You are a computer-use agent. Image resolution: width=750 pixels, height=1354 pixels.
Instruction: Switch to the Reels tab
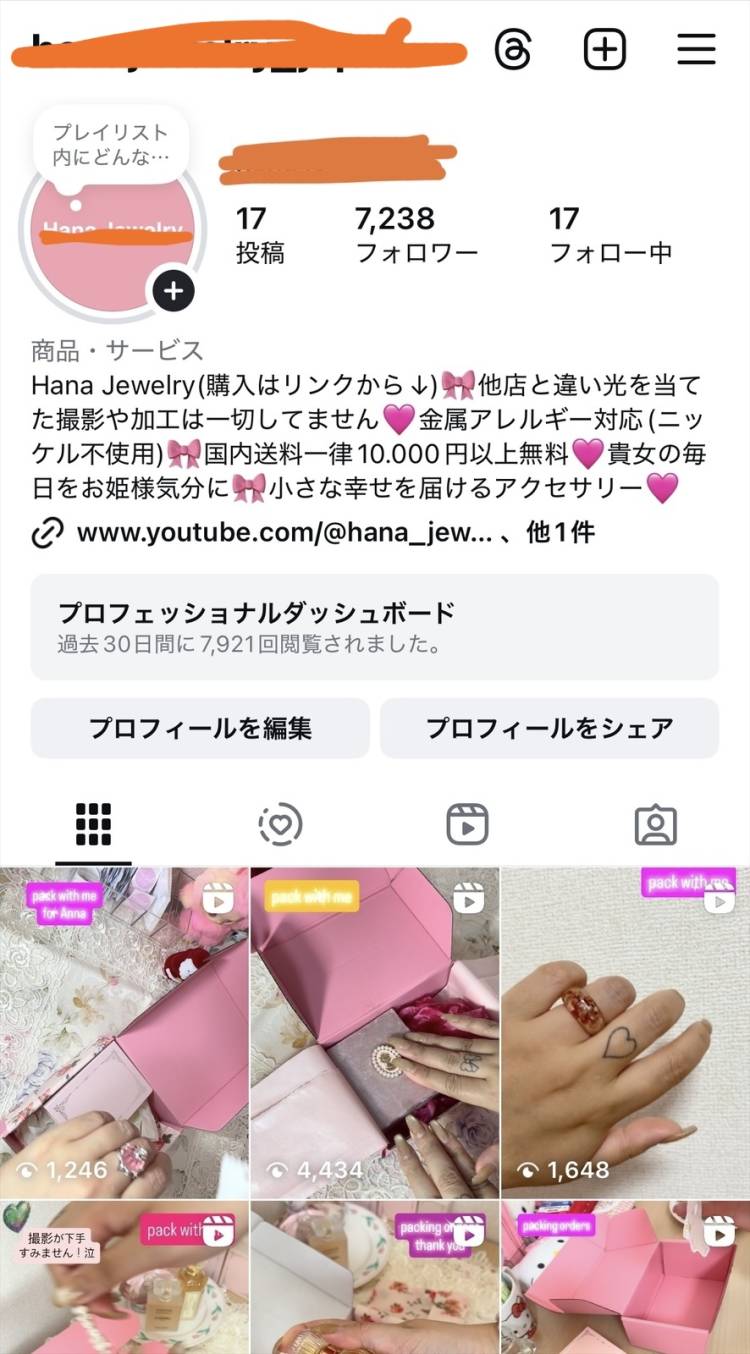pos(467,825)
